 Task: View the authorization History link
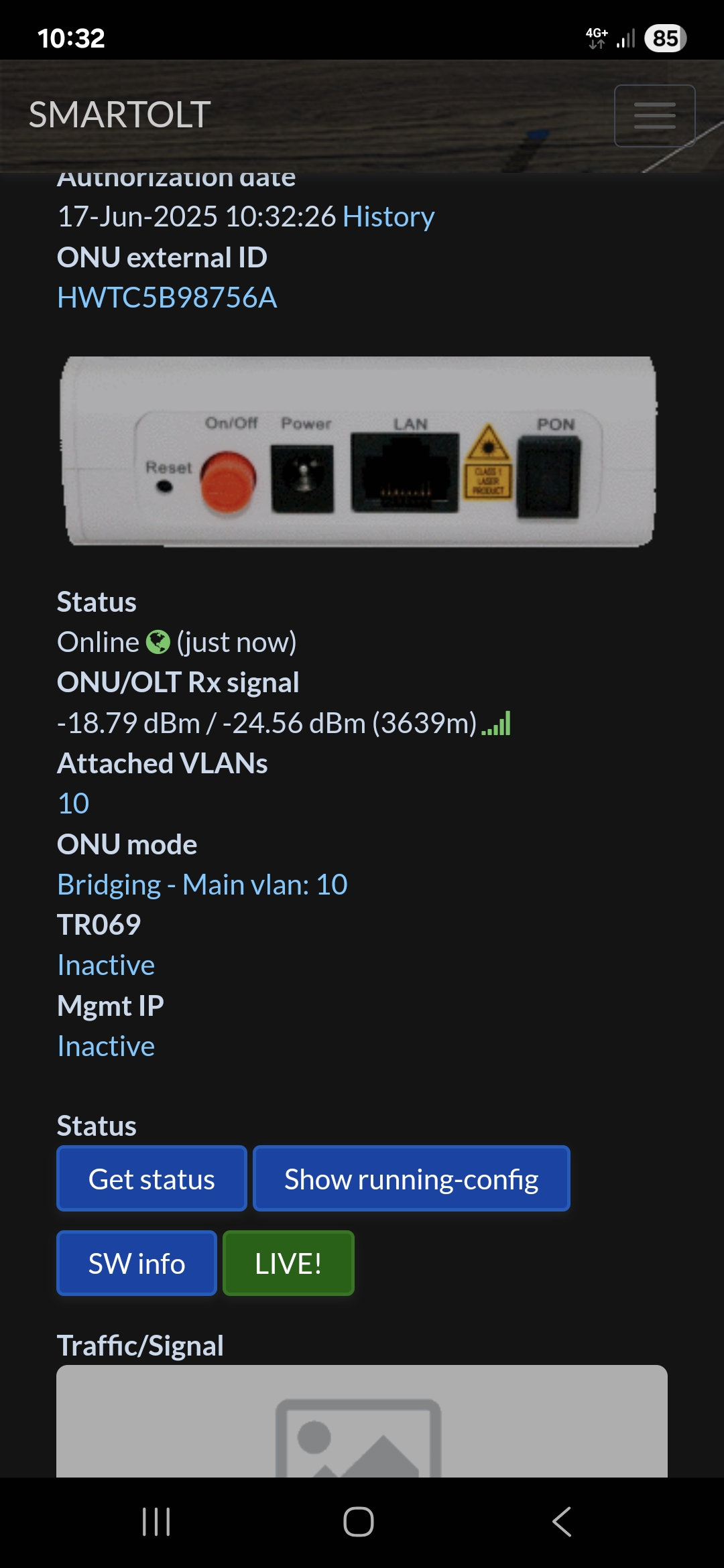click(x=388, y=216)
